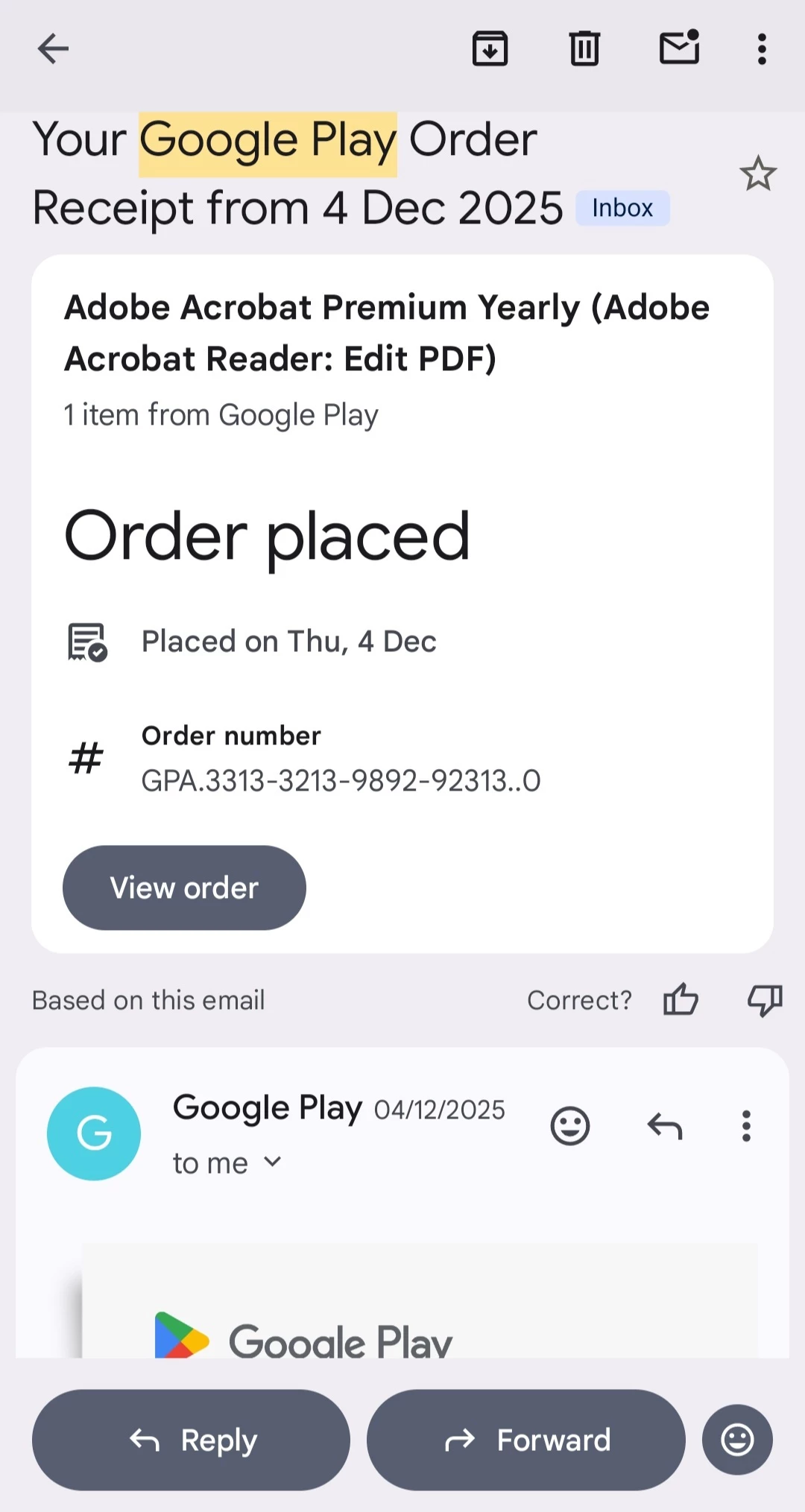Tap the round emoji button beside Forward

point(737,1440)
